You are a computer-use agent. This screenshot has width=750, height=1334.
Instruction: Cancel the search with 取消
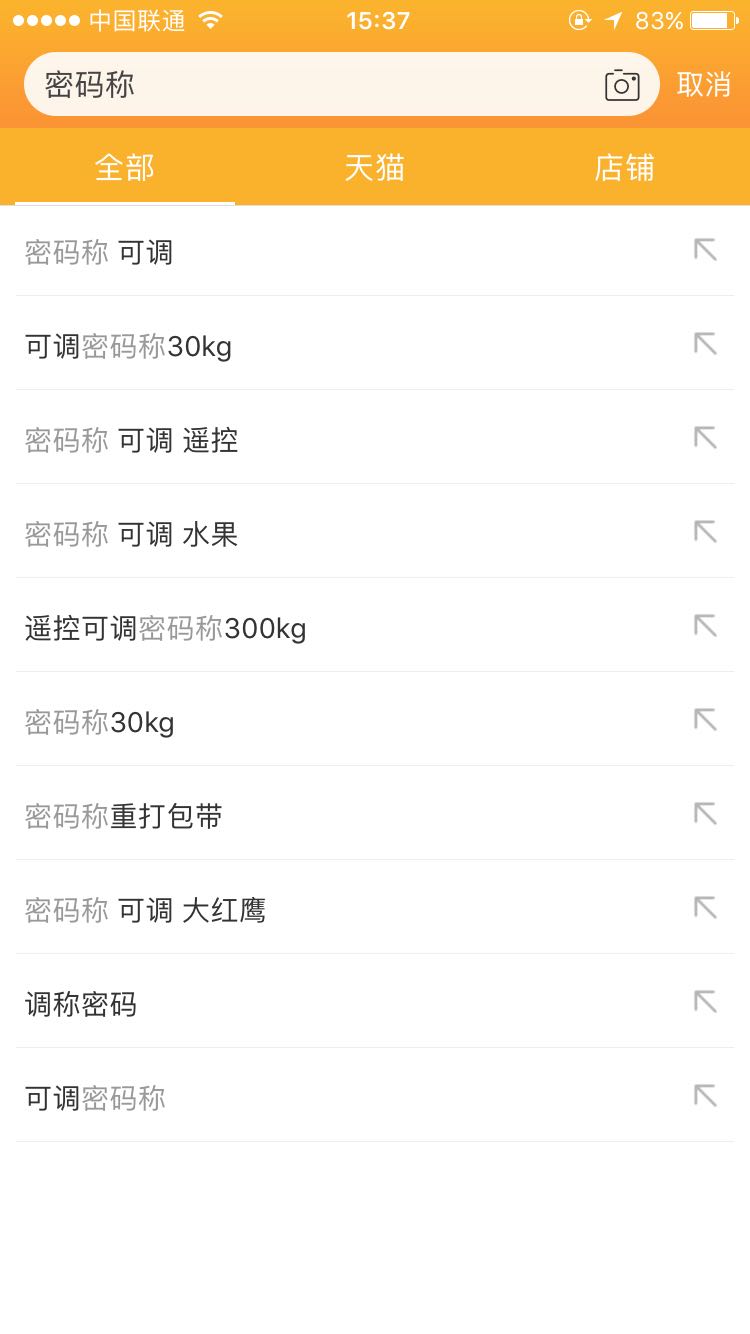(x=703, y=85)
